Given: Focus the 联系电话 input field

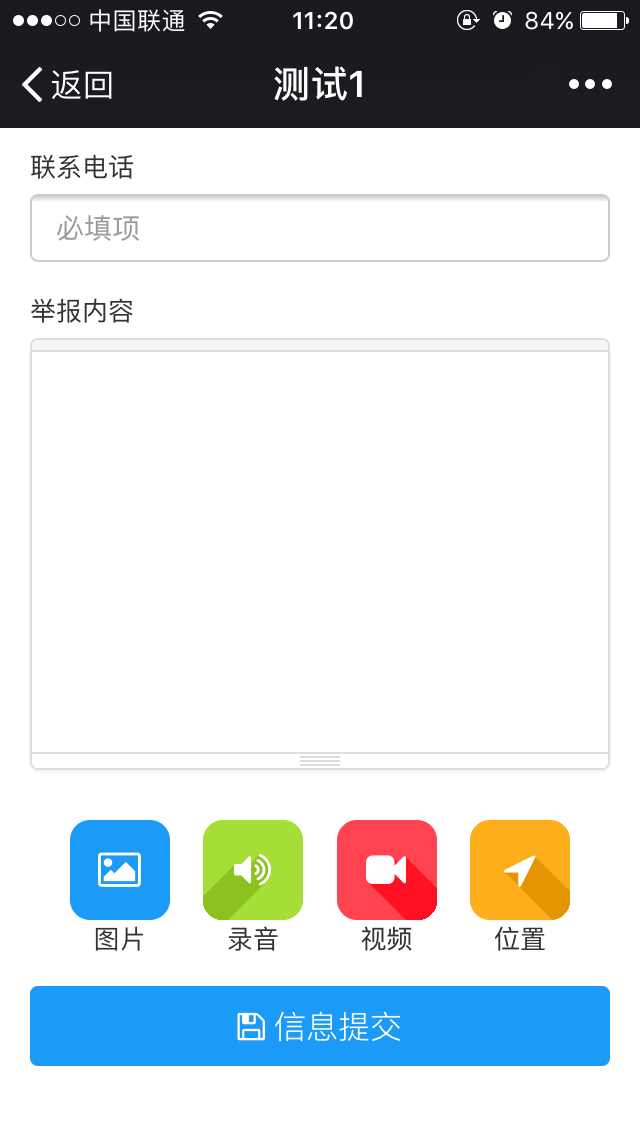Looking at the screenshot, I should (x=320, y=228).
